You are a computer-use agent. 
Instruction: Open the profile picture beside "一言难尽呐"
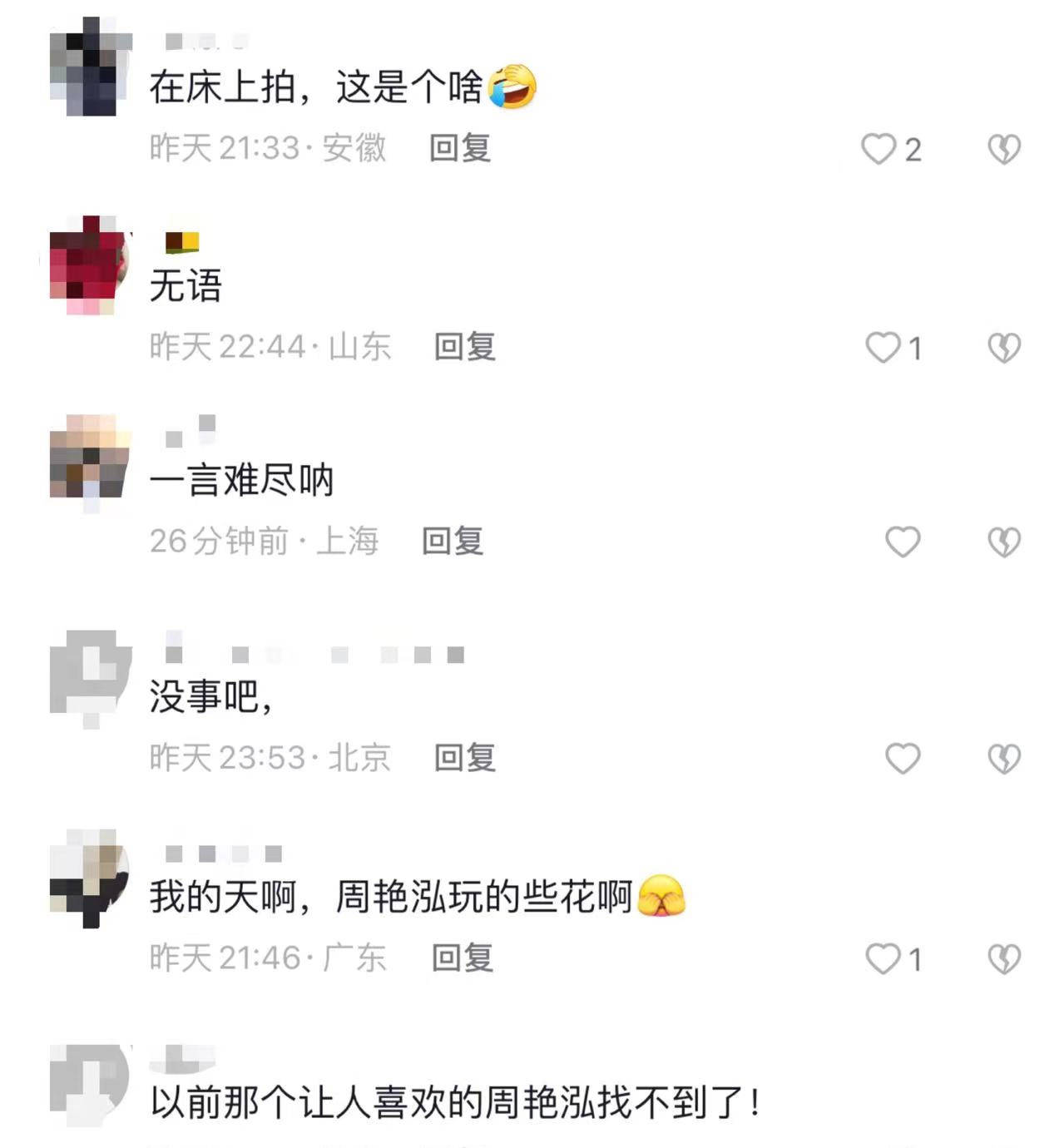tap(90, 459)
